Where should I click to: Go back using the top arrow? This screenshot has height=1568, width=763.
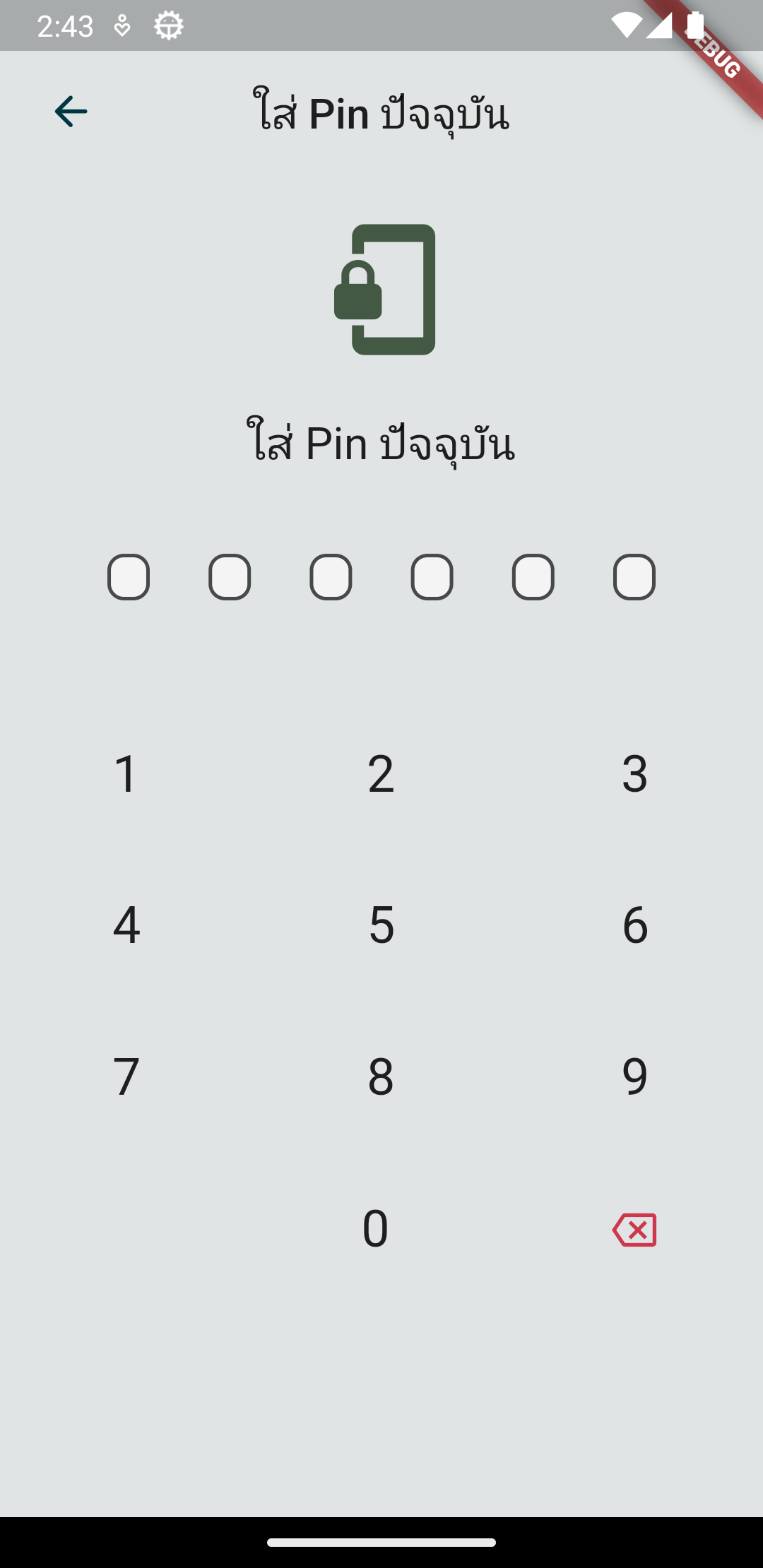click(71, 112)
